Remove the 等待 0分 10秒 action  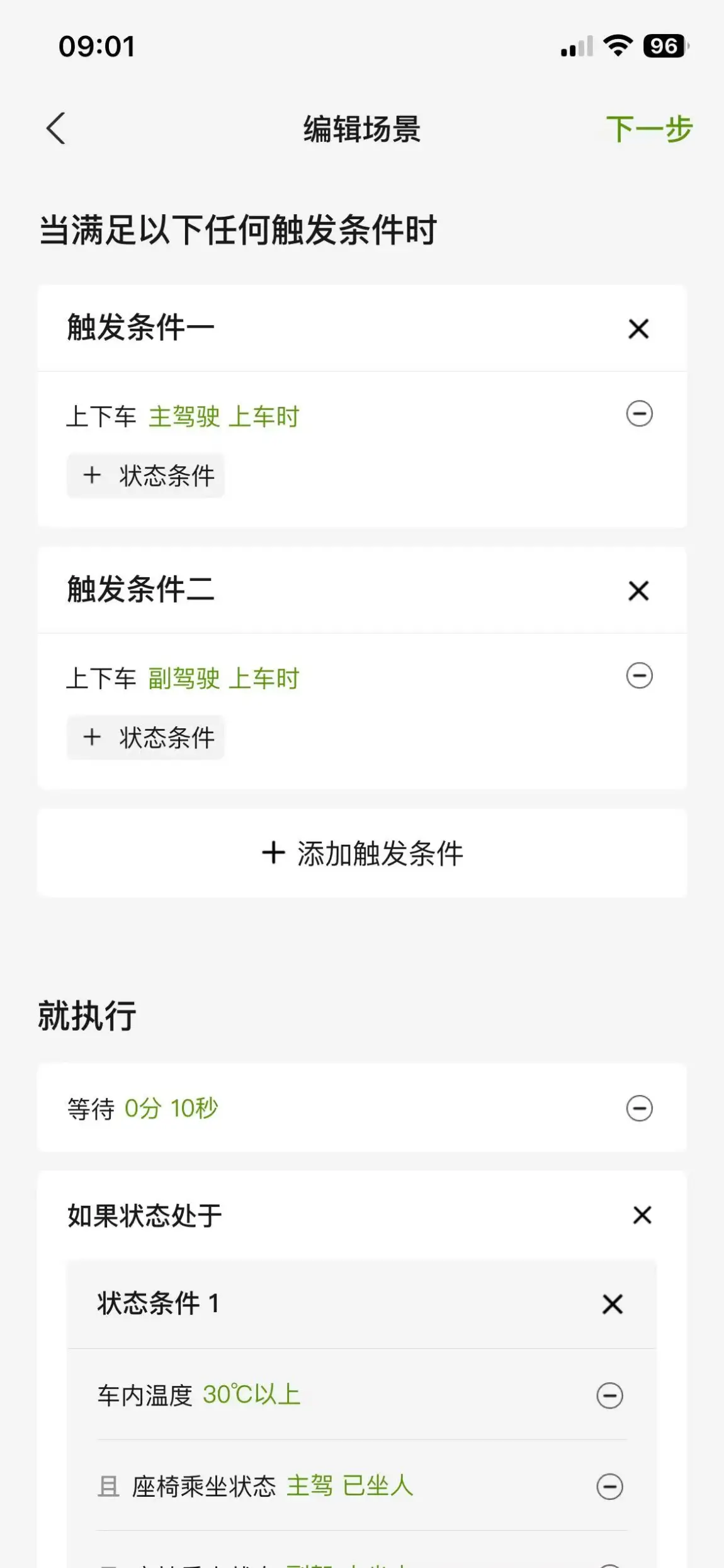point(639,1108)
